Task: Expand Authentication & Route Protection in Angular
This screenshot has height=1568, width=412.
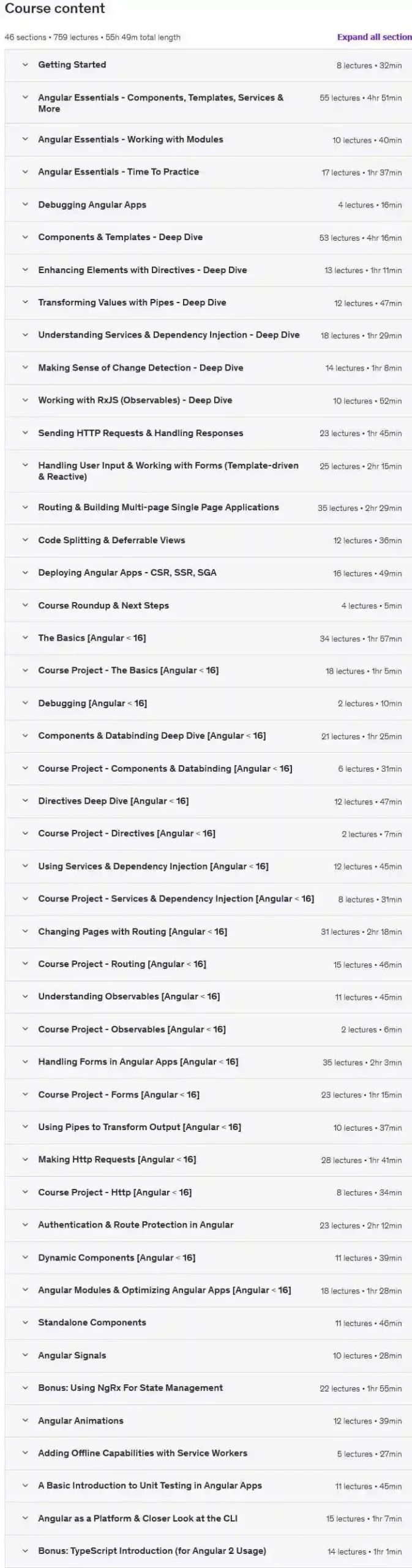Action: [135, 1225]
